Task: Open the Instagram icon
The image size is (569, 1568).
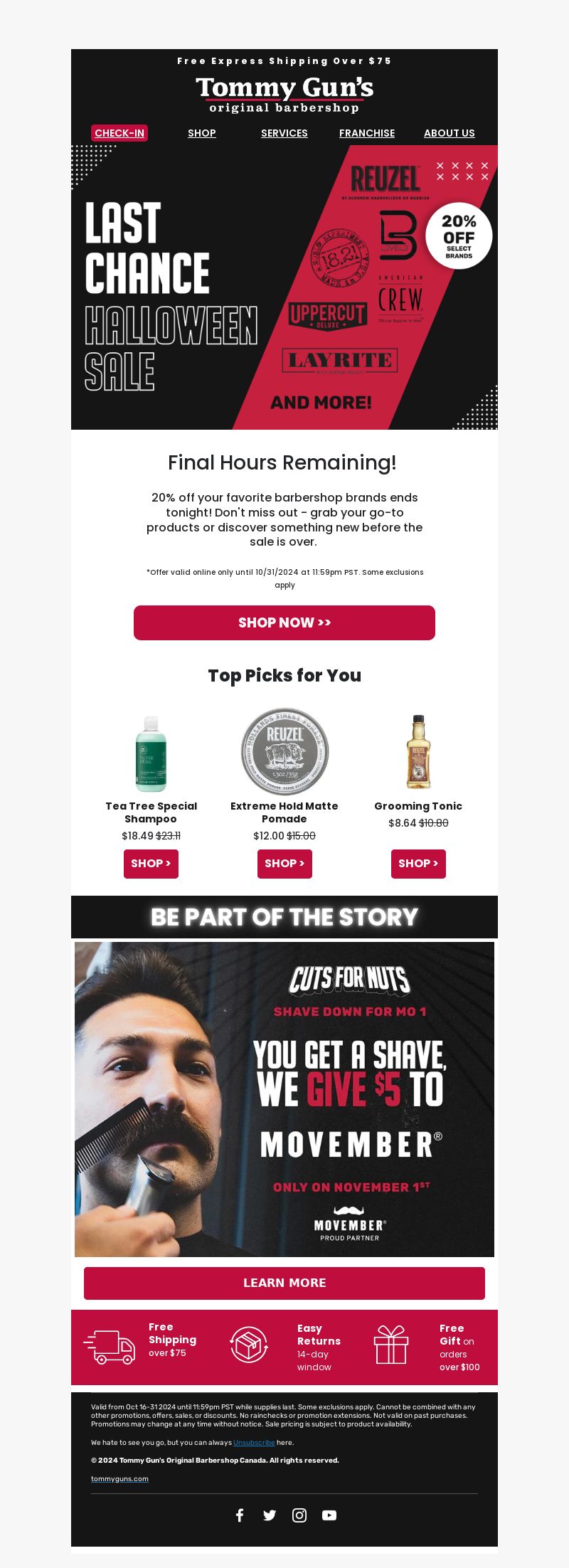Action: pyautogui.click(x=299, y=1515)
